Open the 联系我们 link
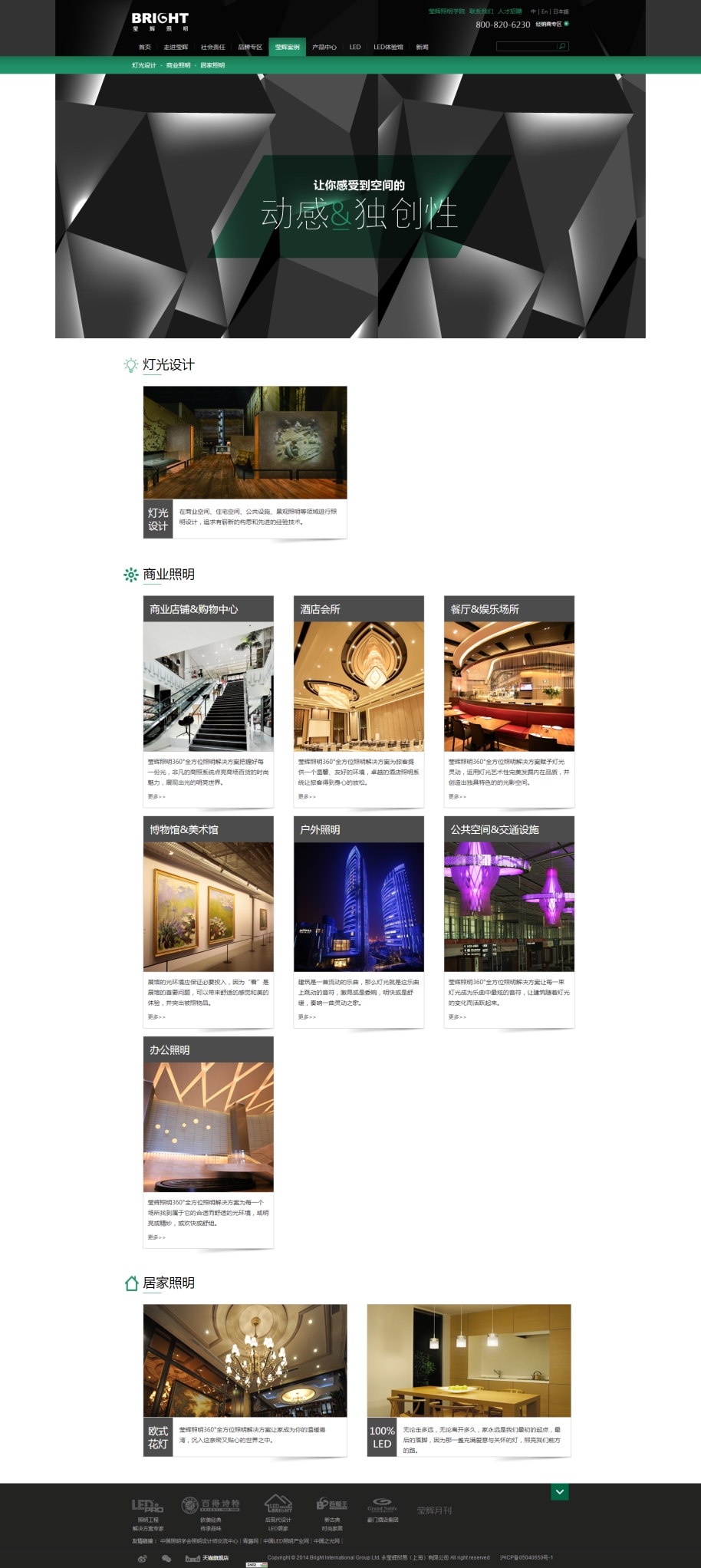The width and height of the screenshot is (701, 1568). [481, 12]
